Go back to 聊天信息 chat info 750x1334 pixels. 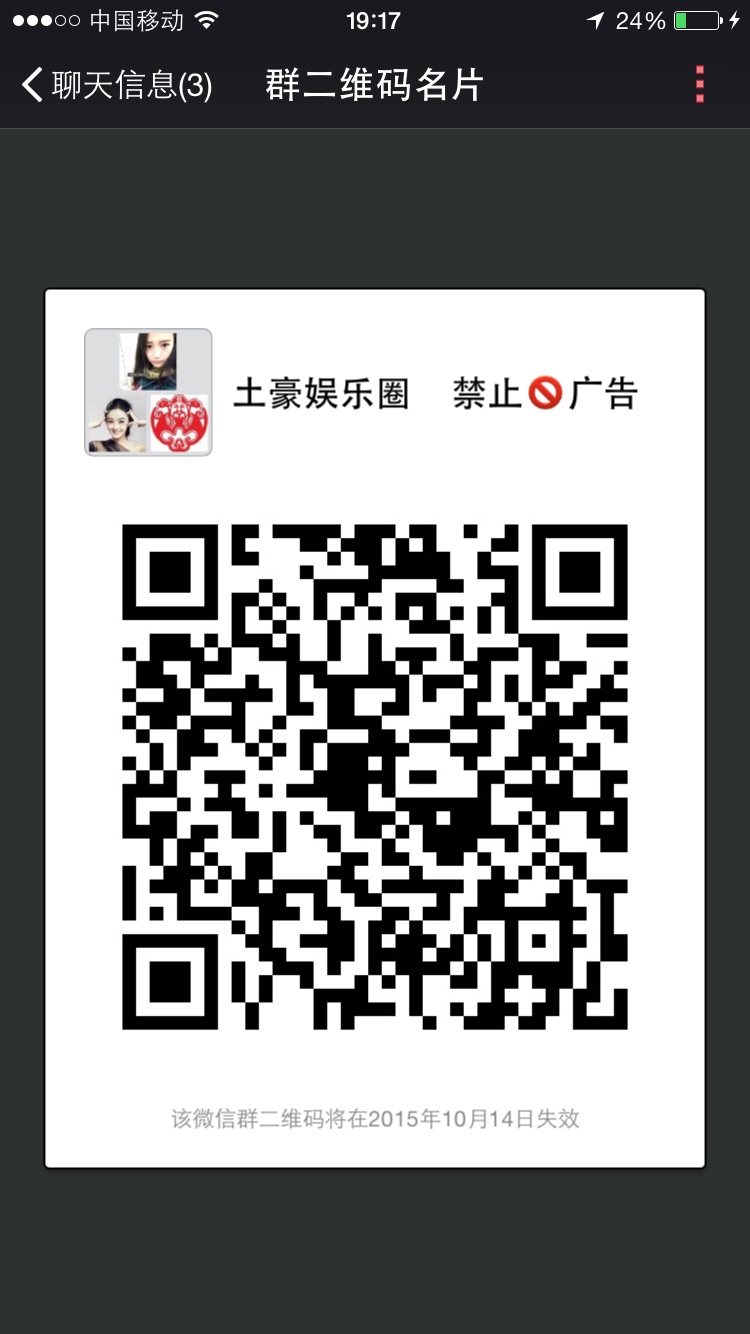[115, 85]
